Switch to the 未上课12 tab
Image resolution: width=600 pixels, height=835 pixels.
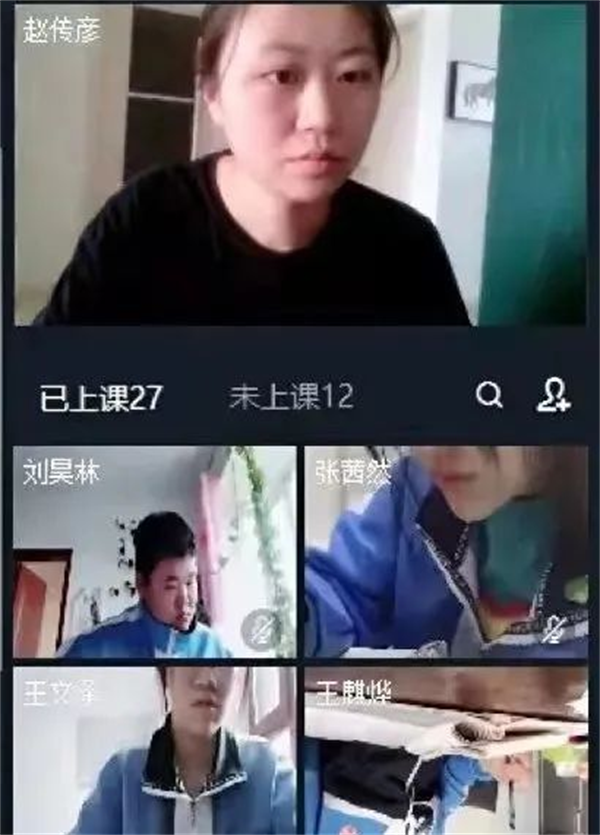[291, 398]
